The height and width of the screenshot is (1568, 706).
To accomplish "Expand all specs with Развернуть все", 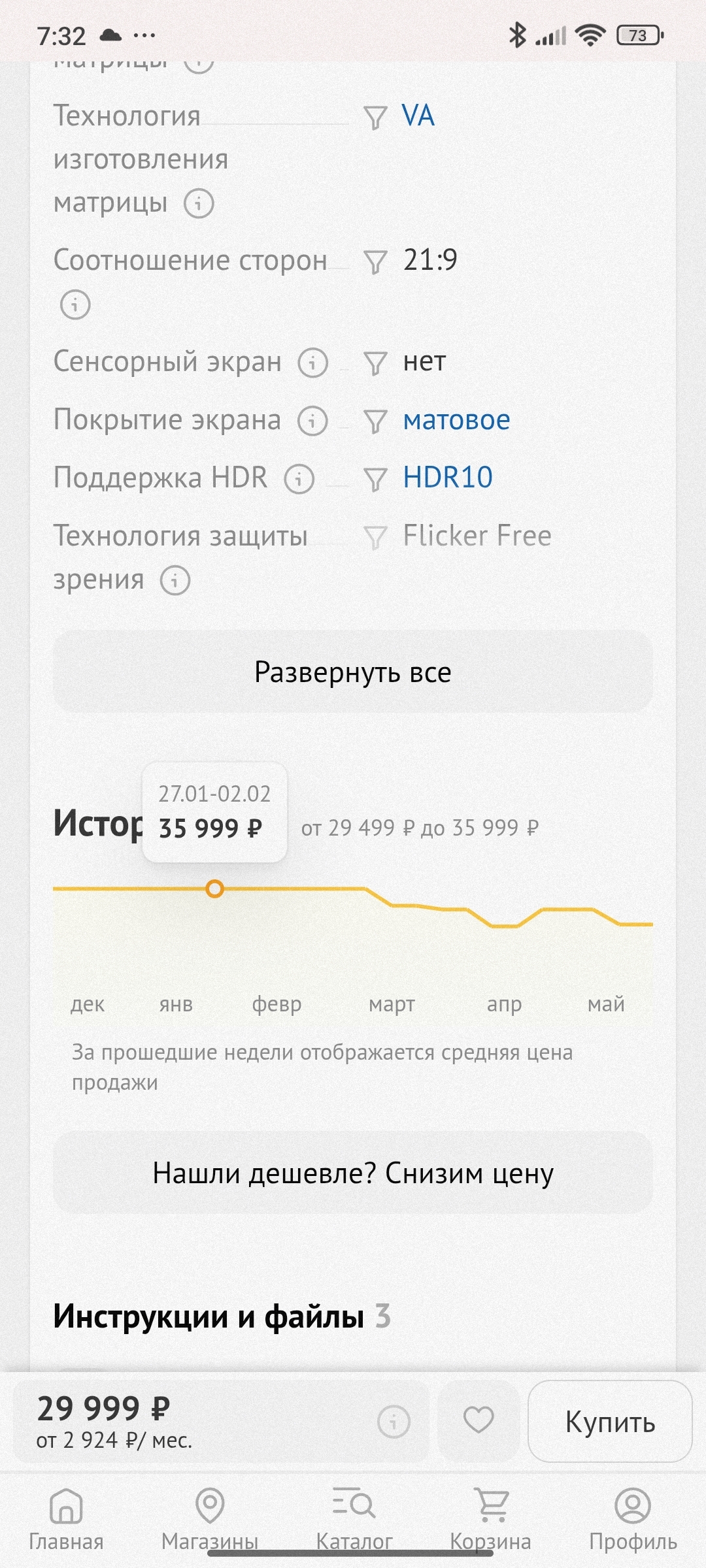I will 353,672.
